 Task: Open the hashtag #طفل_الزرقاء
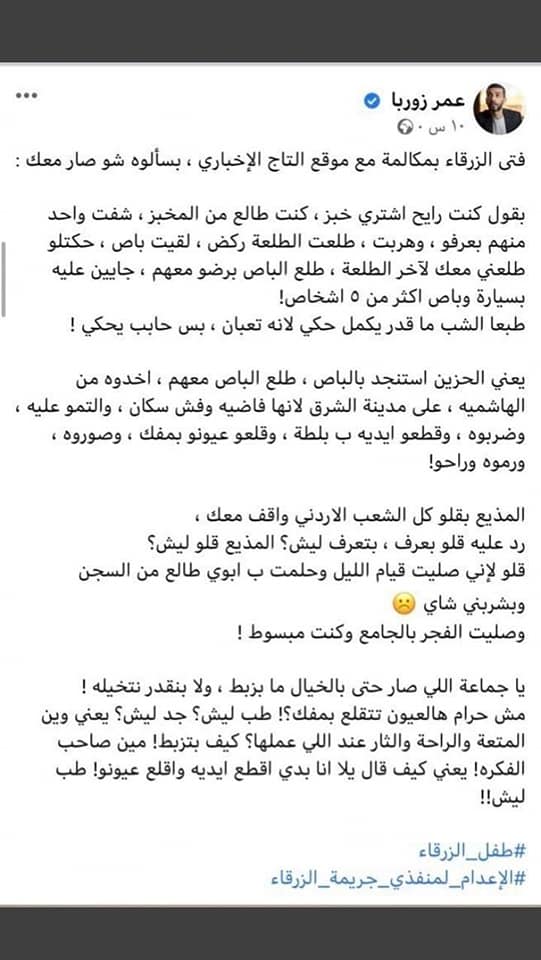tap(471, 851)
